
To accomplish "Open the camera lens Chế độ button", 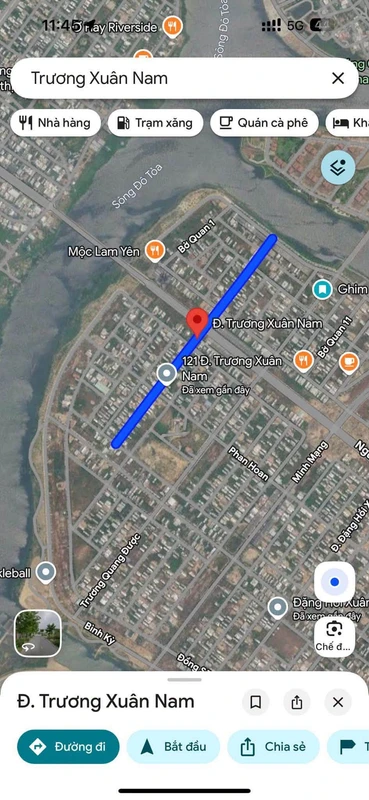I will 334,636.
